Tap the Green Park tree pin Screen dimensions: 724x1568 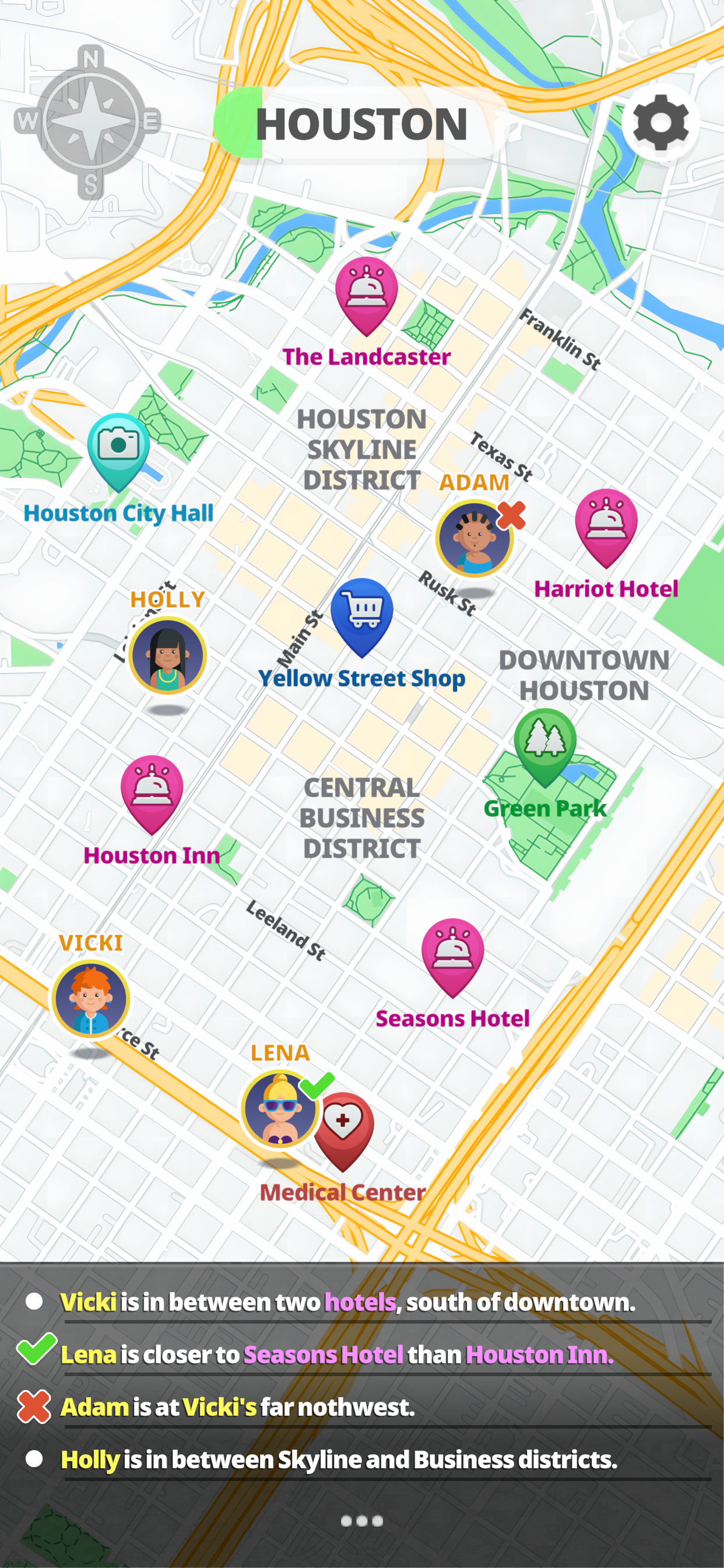(x=545, y=743)
